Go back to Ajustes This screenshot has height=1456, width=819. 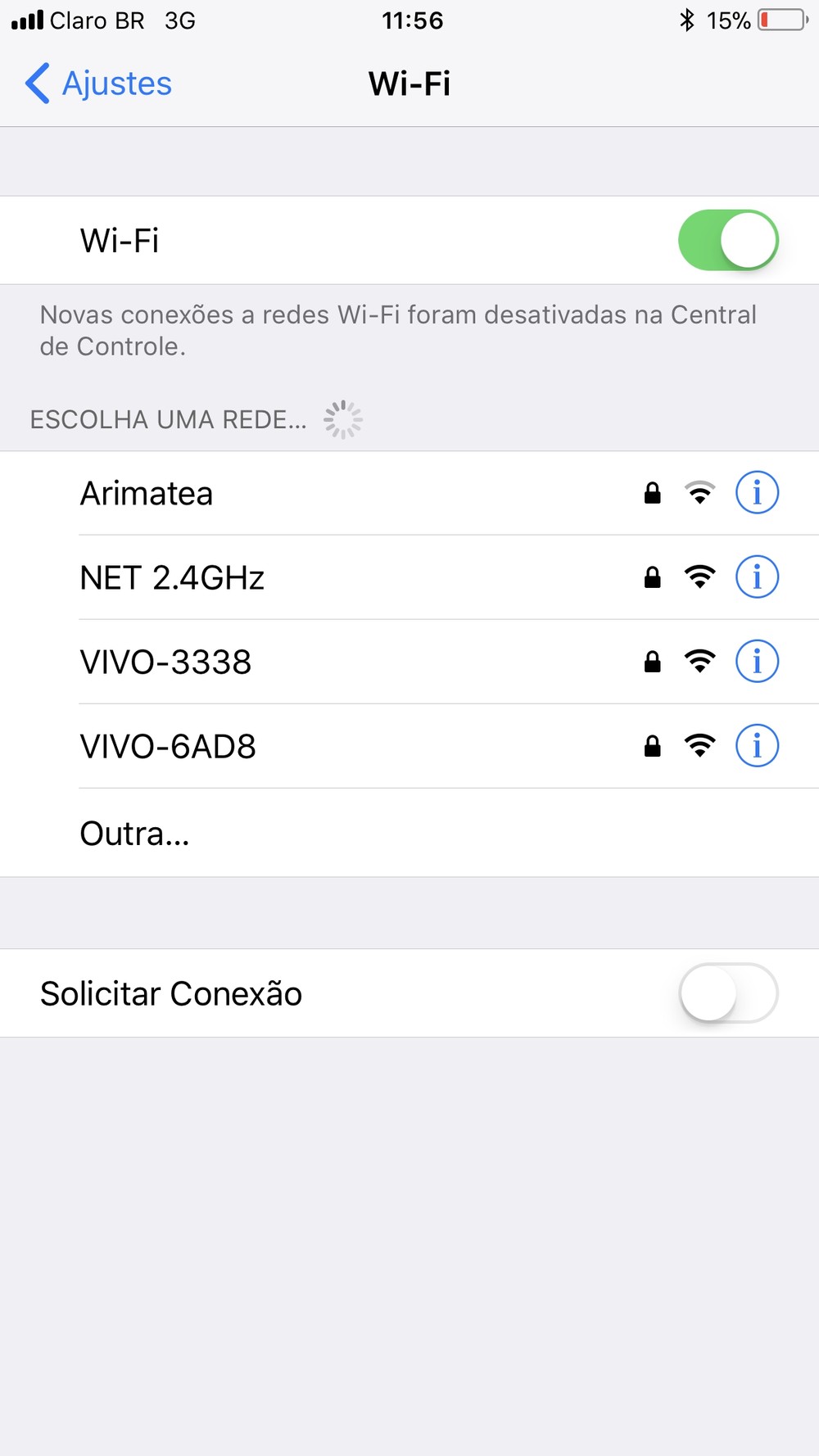point(99,84)
